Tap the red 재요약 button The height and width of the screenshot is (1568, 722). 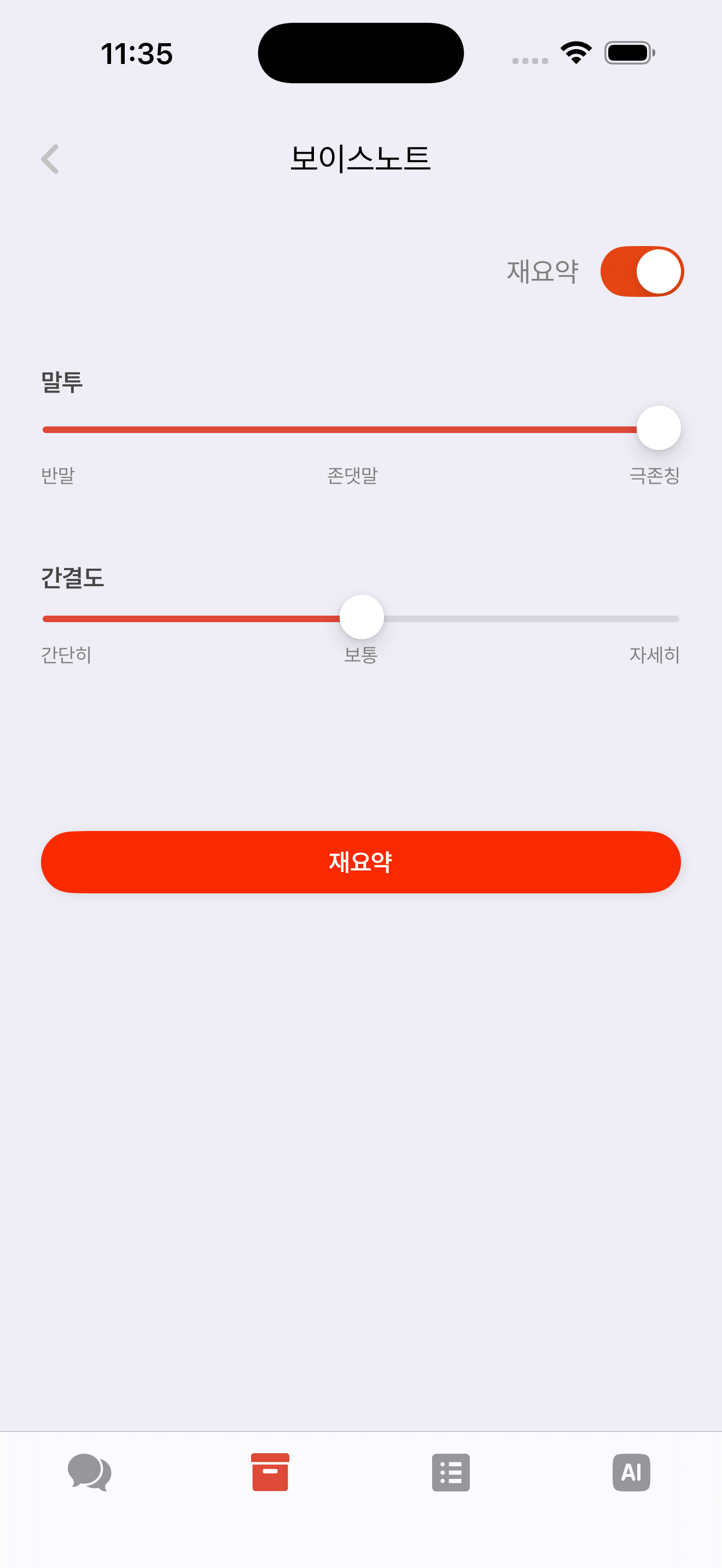[x=360, y=862]
